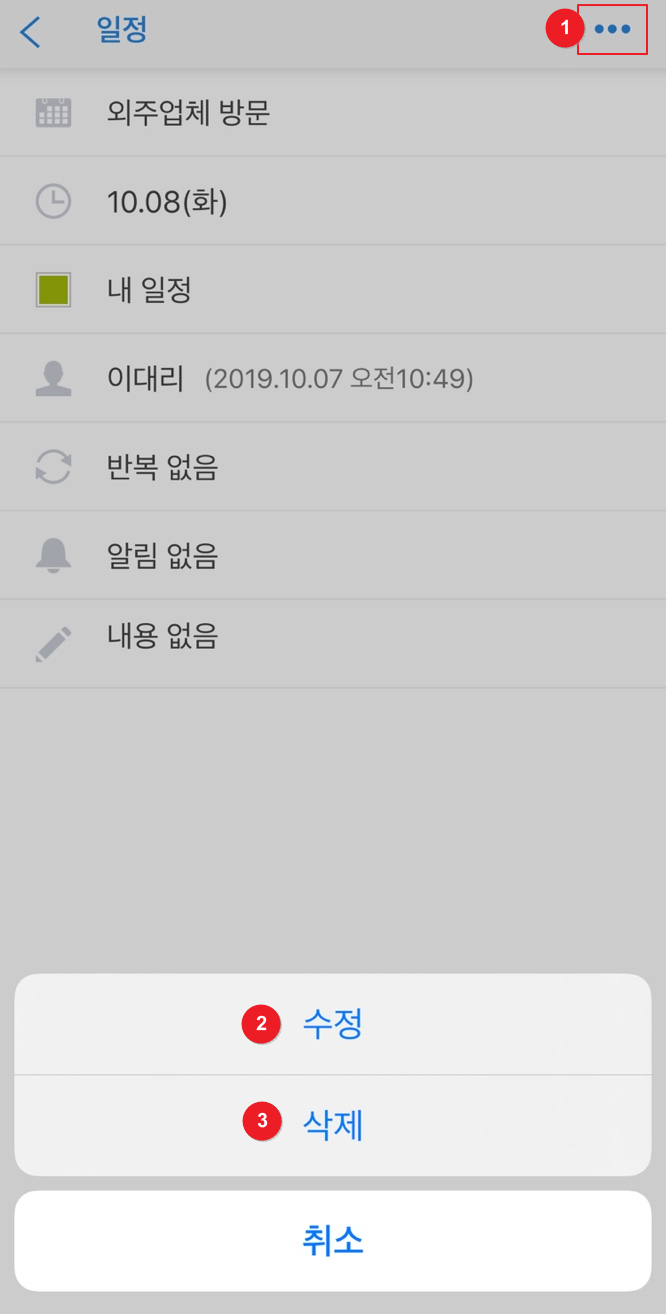Tap 수정 to edit the schedule
The height and width of the screenshot is (1314, 666).
pyautogui.click(x=332, y=1025)
